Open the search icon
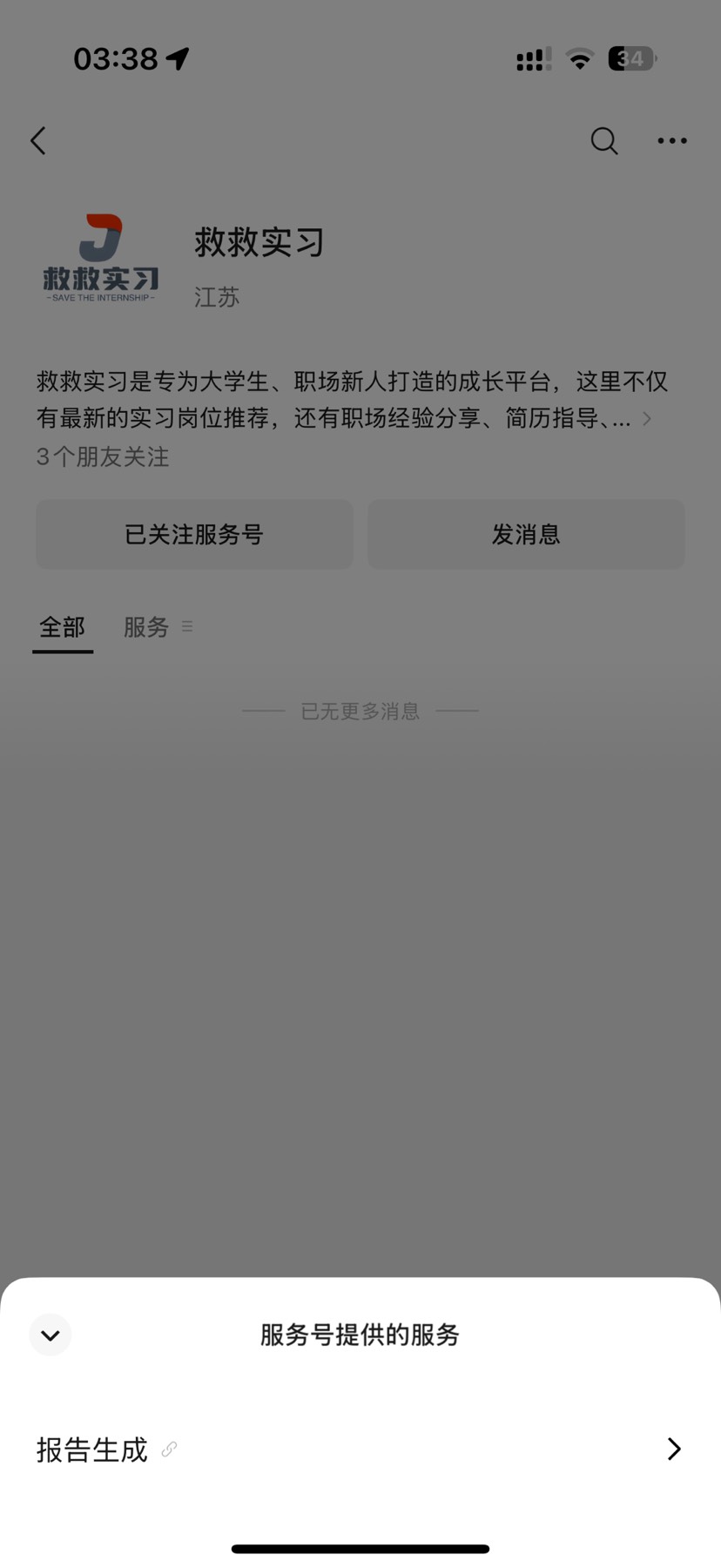The image size is (721, 1568). coord(603,140)
